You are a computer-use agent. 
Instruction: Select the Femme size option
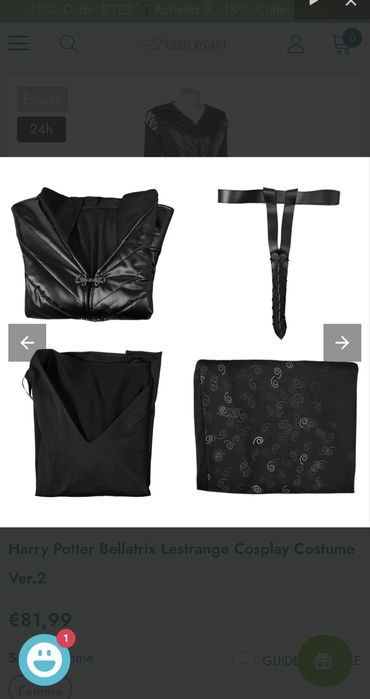pyautogui.click(x=40, y=691)
